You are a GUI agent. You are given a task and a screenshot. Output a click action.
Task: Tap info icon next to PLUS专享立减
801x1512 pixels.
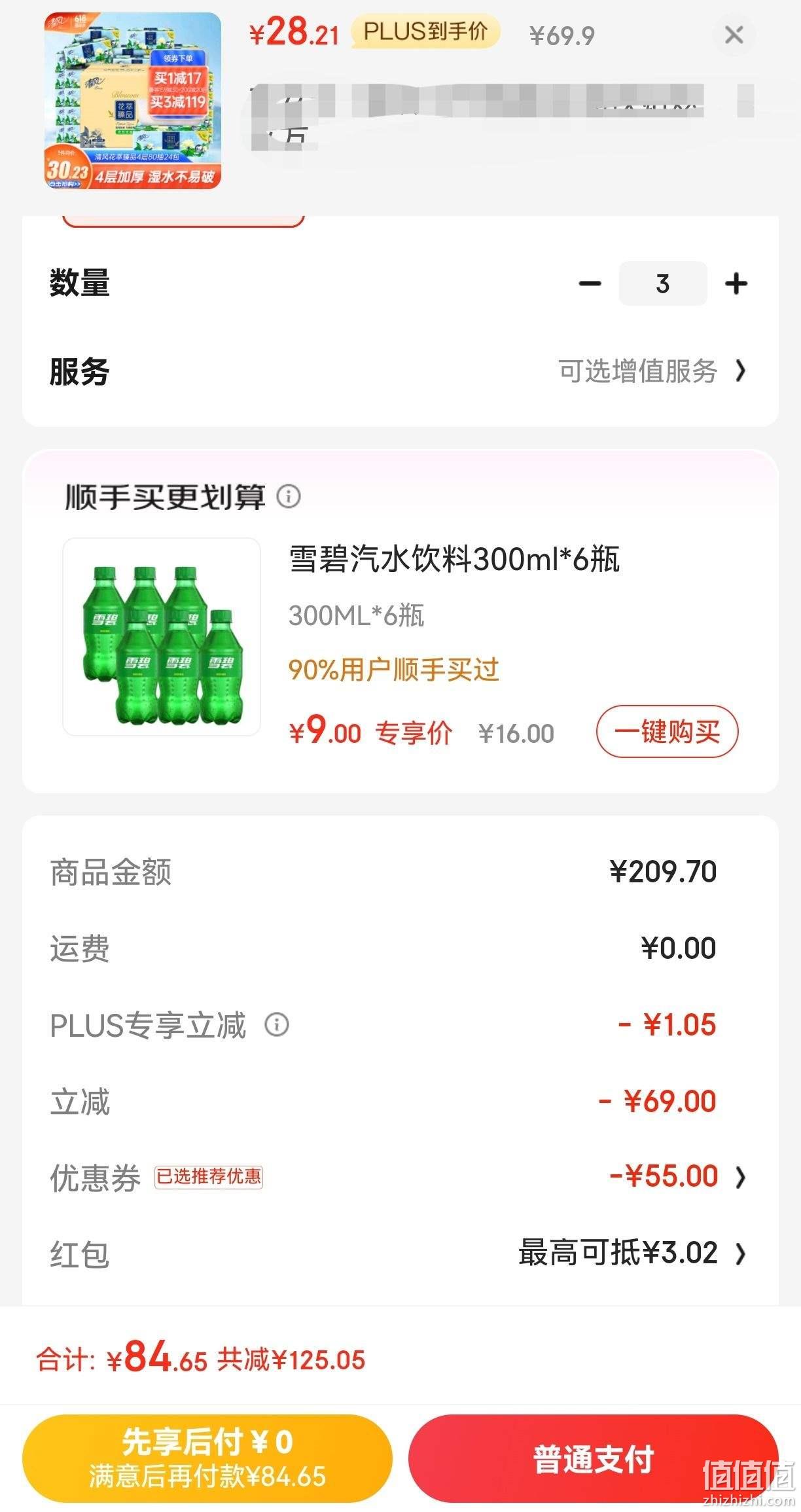[277, 1024]
